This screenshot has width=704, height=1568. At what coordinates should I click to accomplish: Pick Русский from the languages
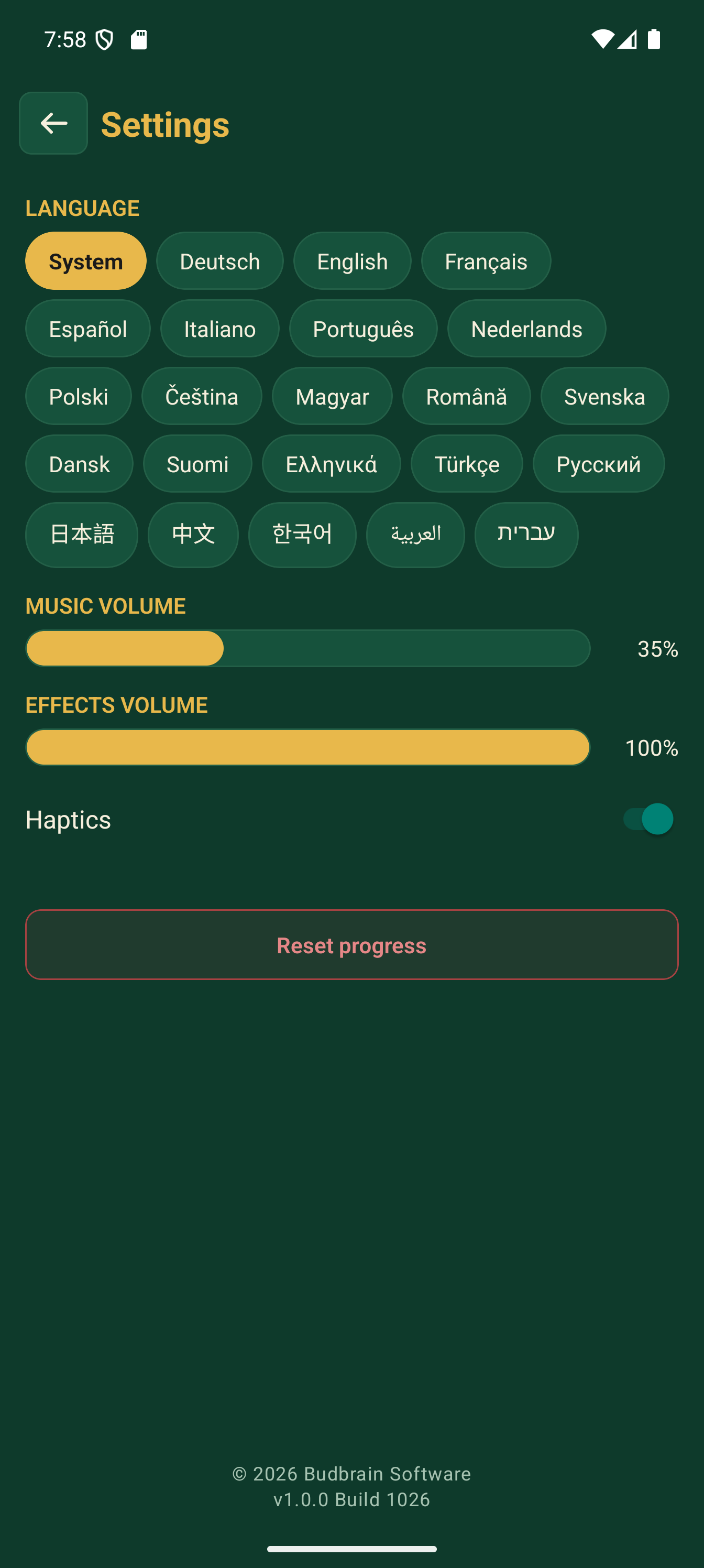599,464
